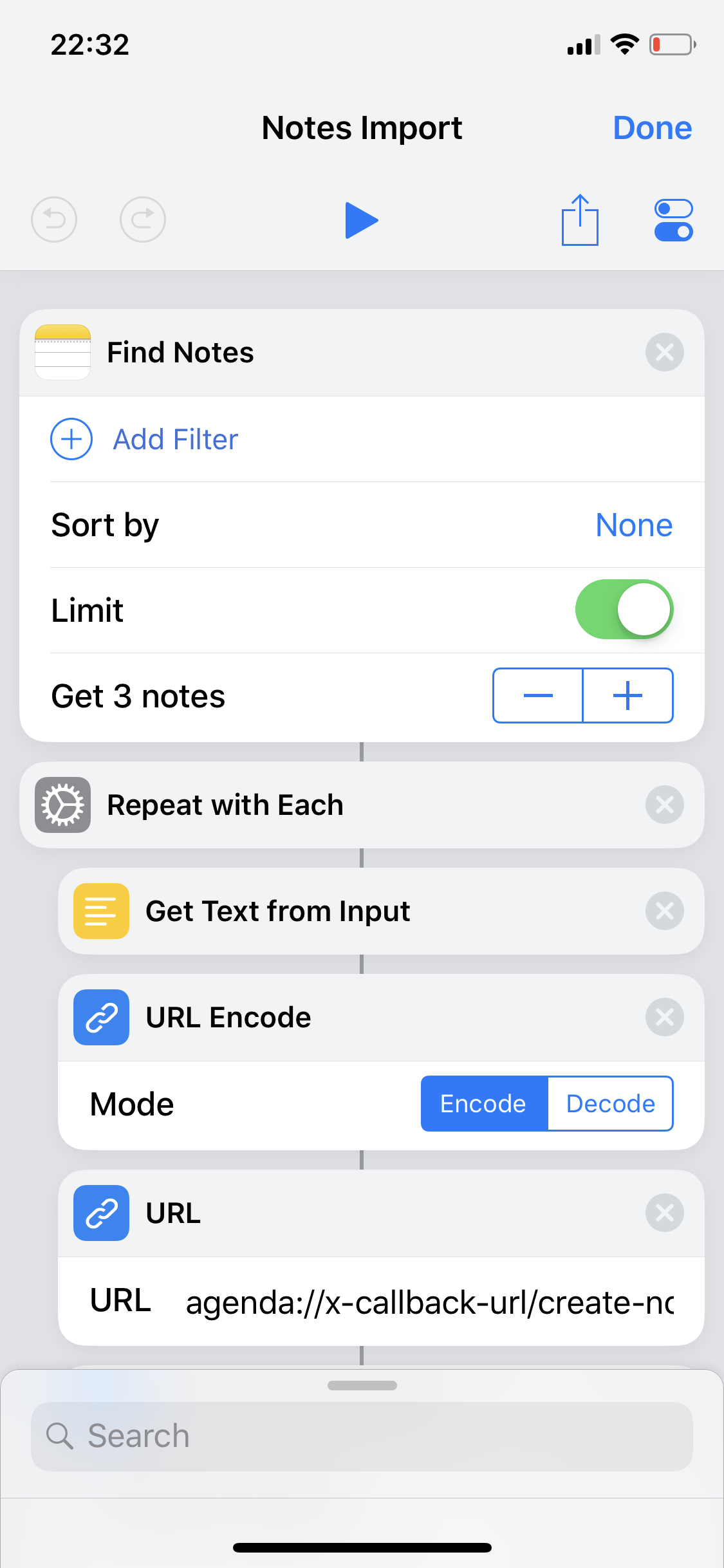This screenshot has width=724, height=1568.
Task: Undo the last change
Action: [54, 219]
